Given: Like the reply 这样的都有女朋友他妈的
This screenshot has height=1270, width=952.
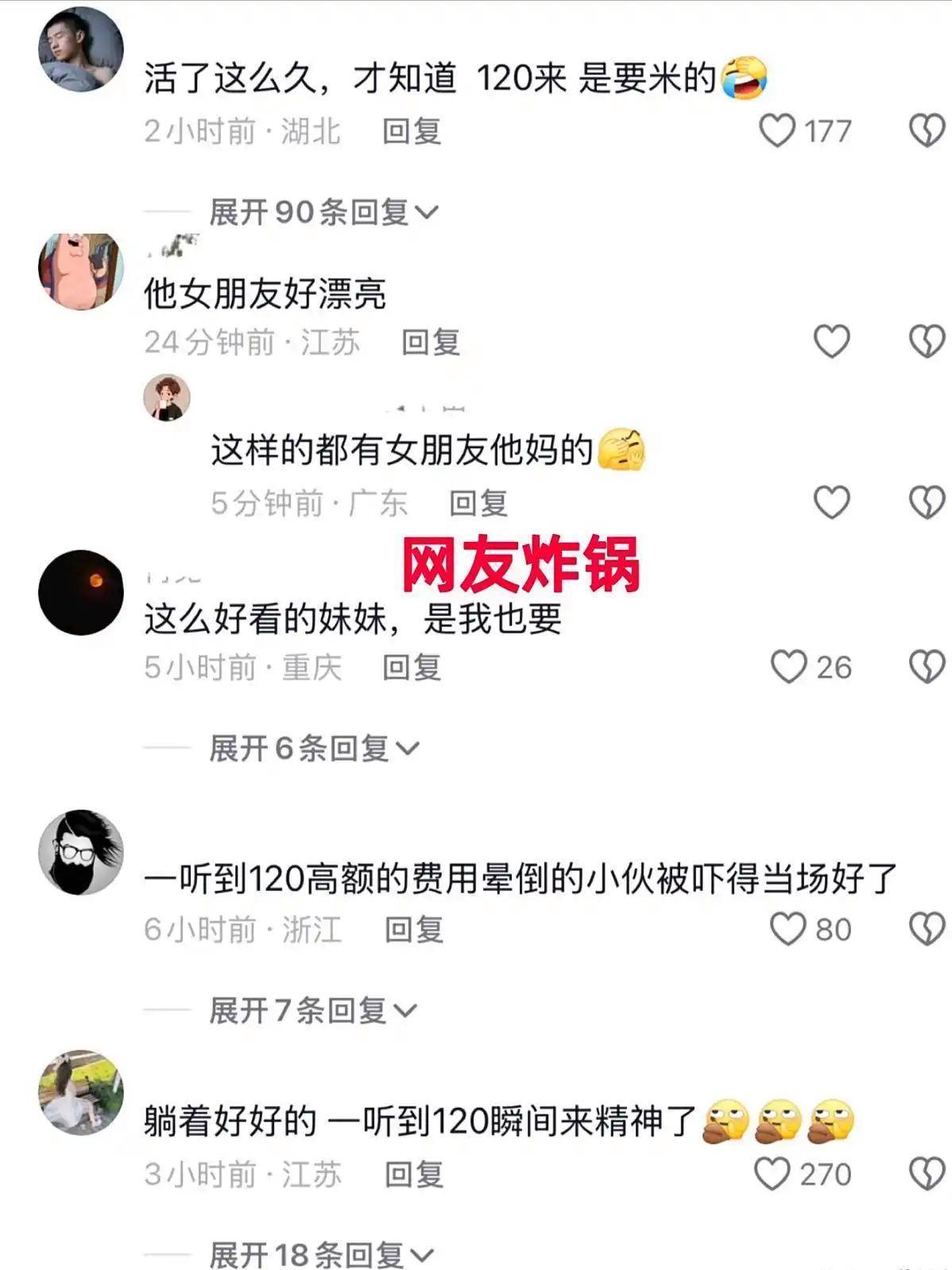Looking at the screenshot, I should (831, 502).
